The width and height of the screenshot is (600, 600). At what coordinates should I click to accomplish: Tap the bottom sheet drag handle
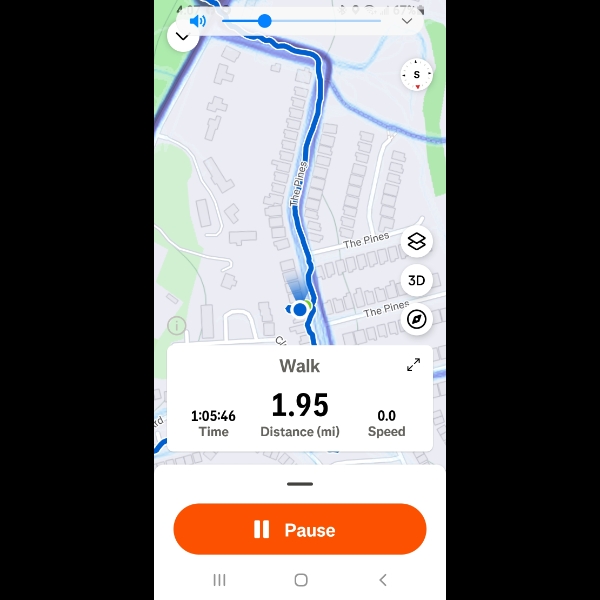pos(299,484)
